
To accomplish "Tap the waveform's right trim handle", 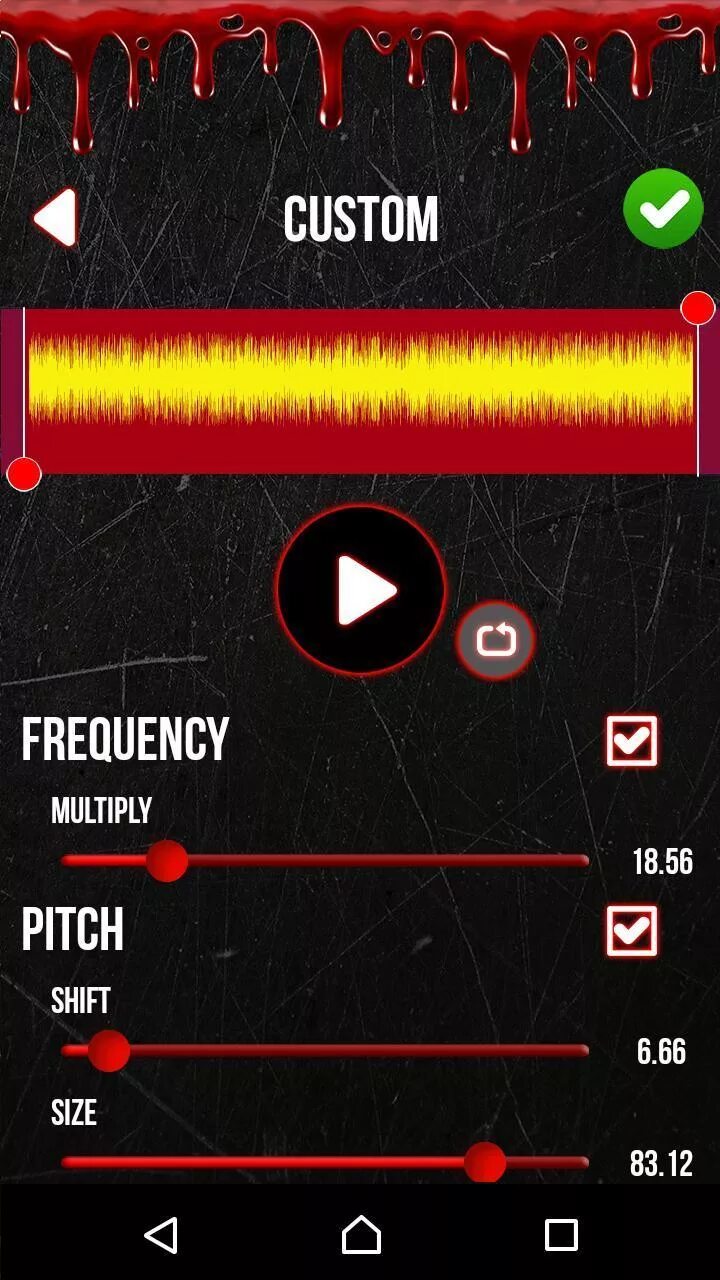I will (x=698, y=308).
